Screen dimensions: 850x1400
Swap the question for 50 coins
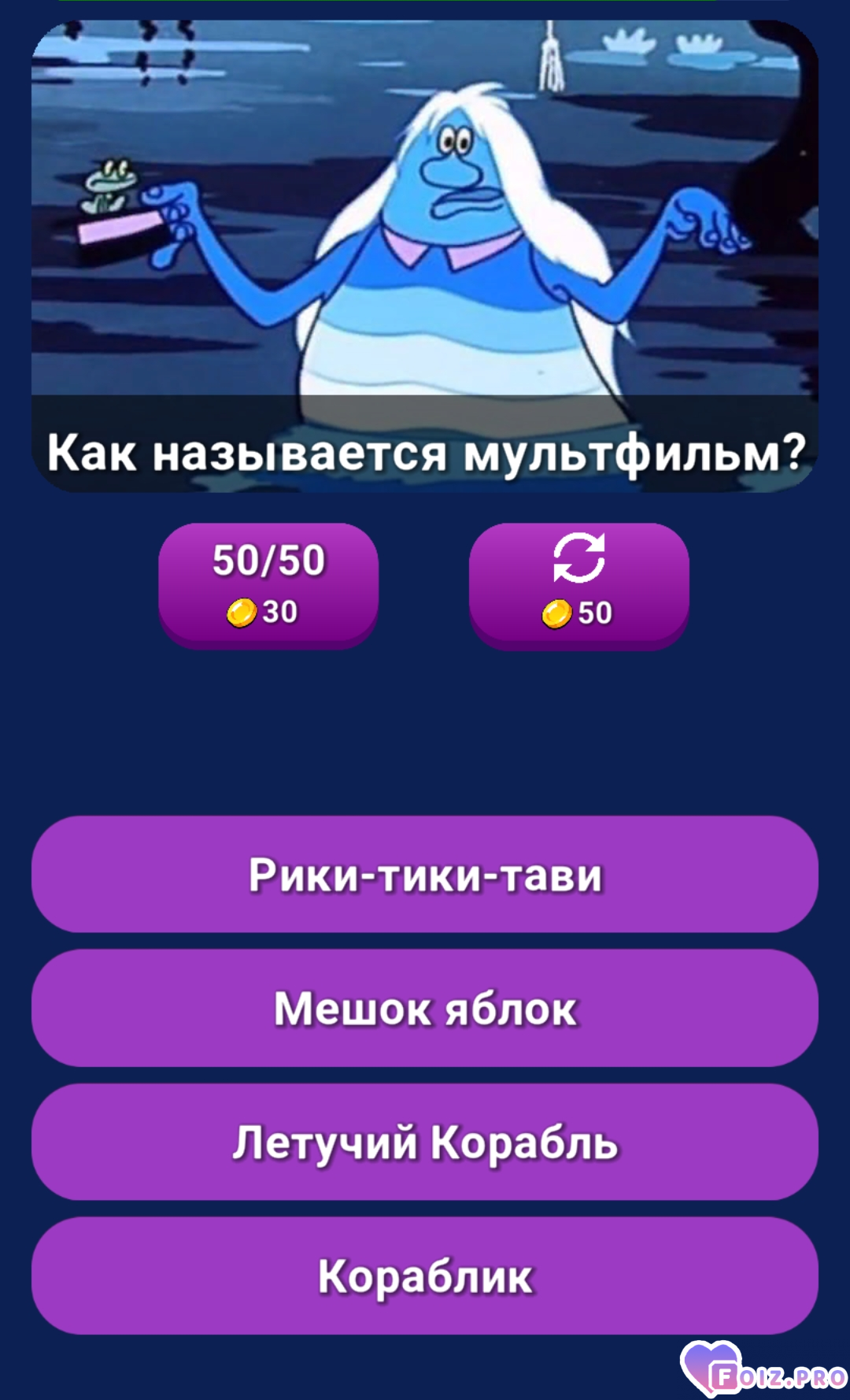[578, 584]
